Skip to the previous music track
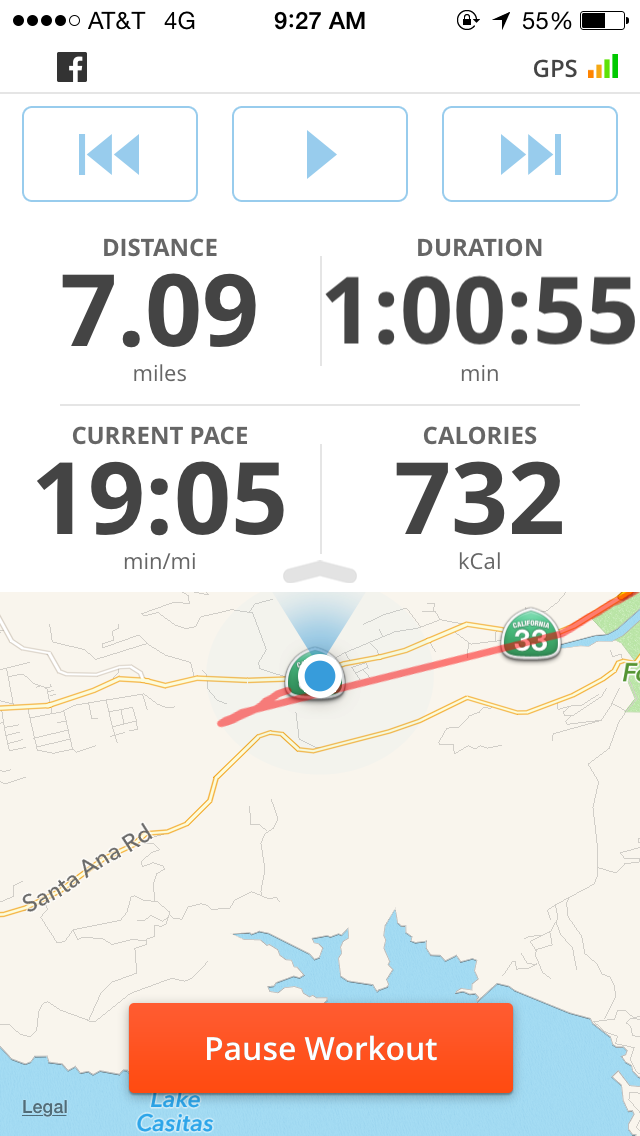 click(x=109, y=154)
